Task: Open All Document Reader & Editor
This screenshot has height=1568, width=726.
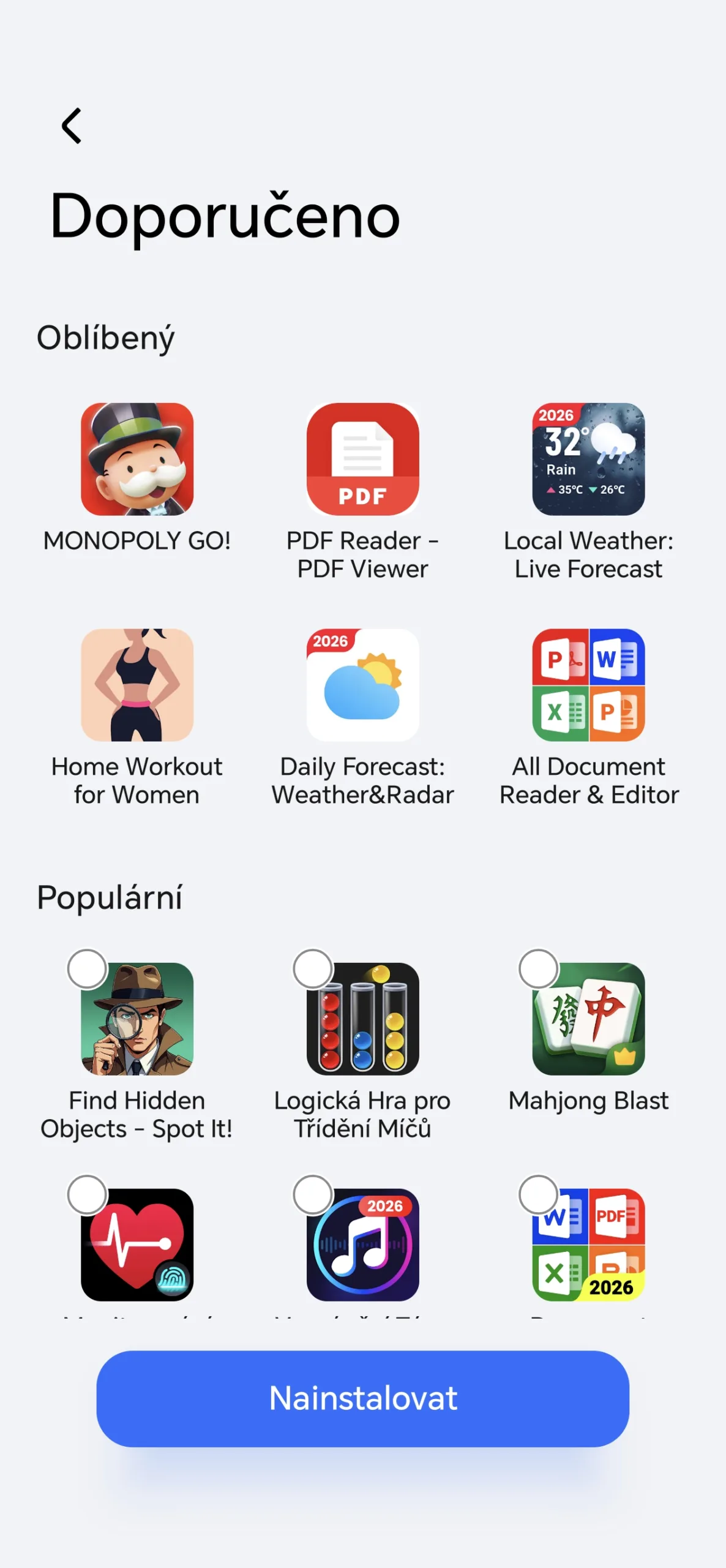Action: 588,685
